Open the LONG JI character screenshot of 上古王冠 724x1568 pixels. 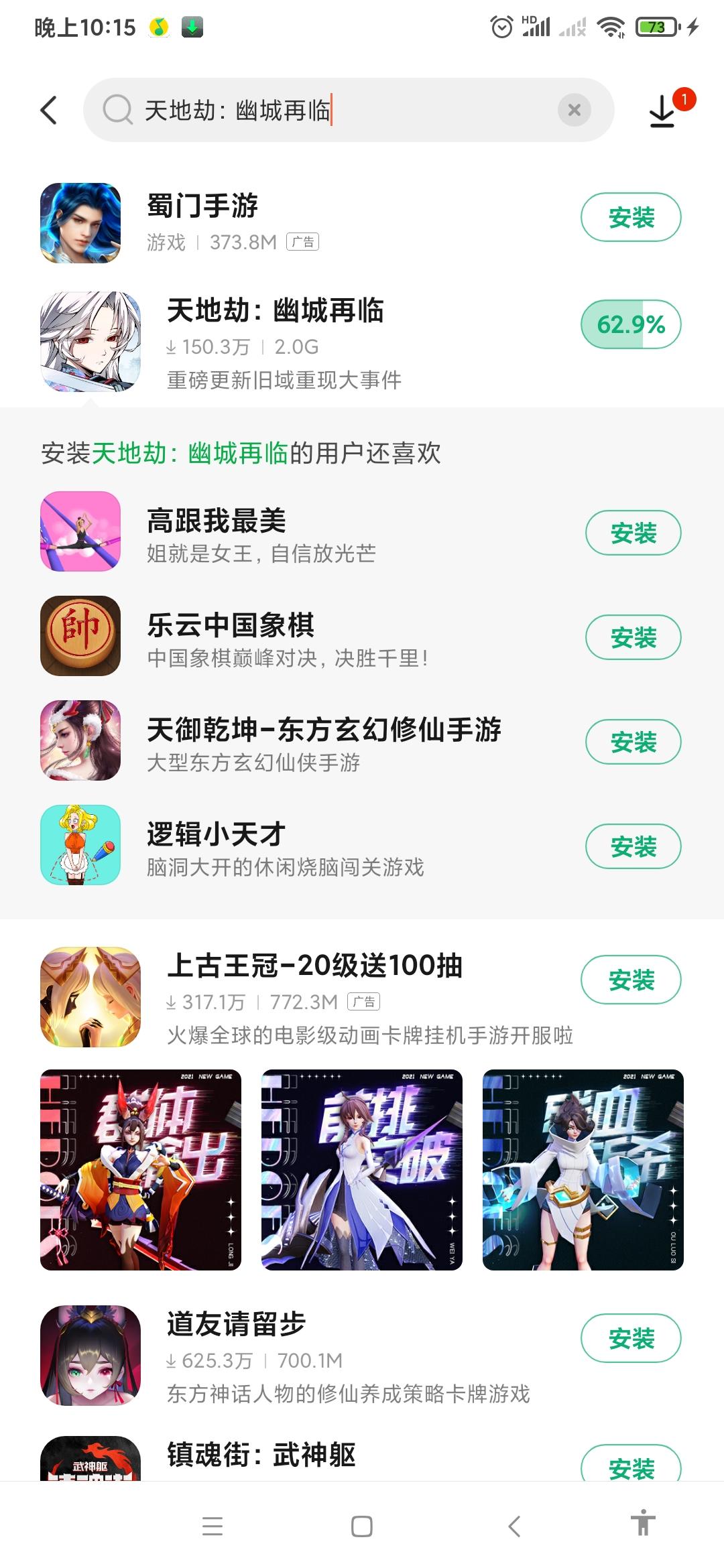point(141,1170)
